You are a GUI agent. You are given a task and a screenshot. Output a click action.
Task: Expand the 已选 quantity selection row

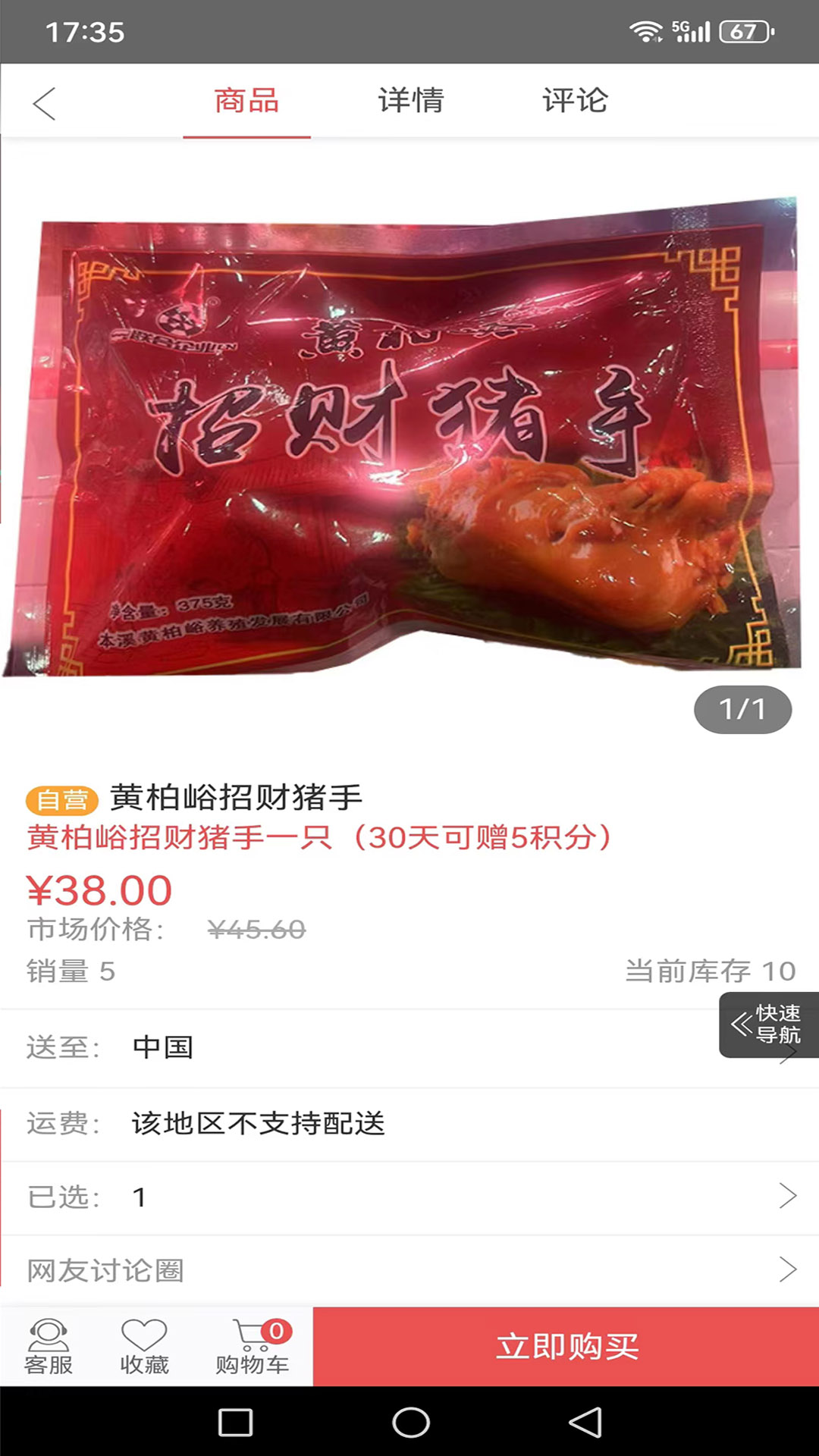click(x=409, y=1195)
